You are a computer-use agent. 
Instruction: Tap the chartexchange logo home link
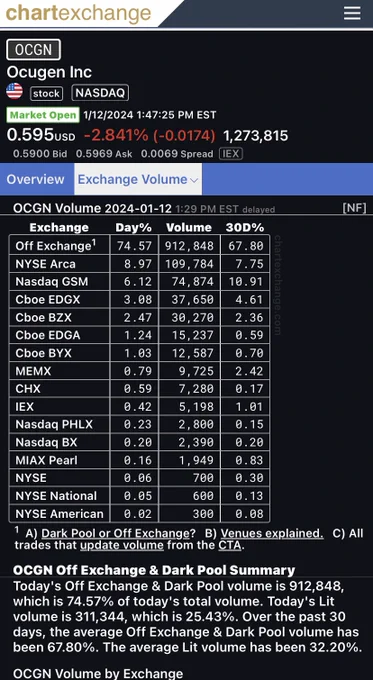(x=78, y=13)
